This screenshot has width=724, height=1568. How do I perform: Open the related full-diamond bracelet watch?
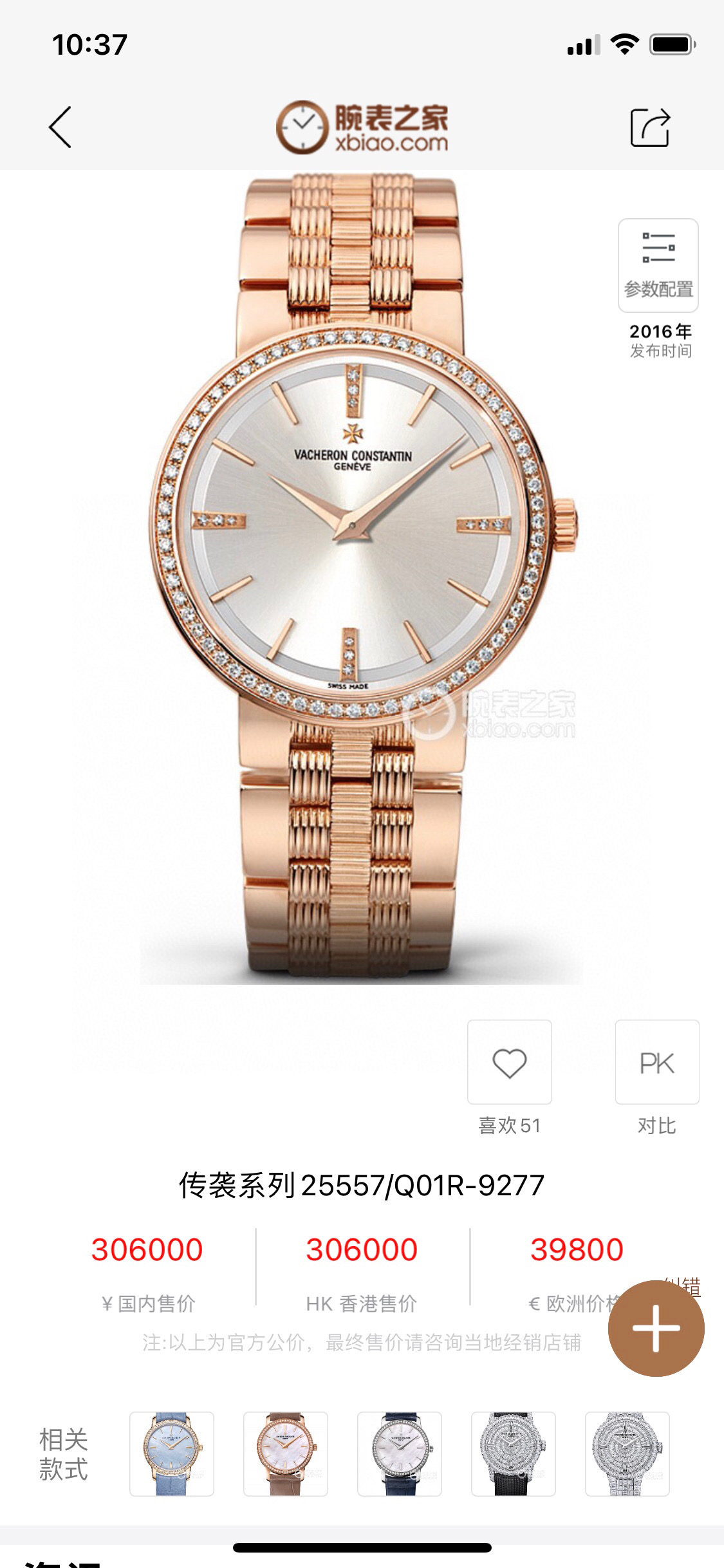pos(627,1453)
